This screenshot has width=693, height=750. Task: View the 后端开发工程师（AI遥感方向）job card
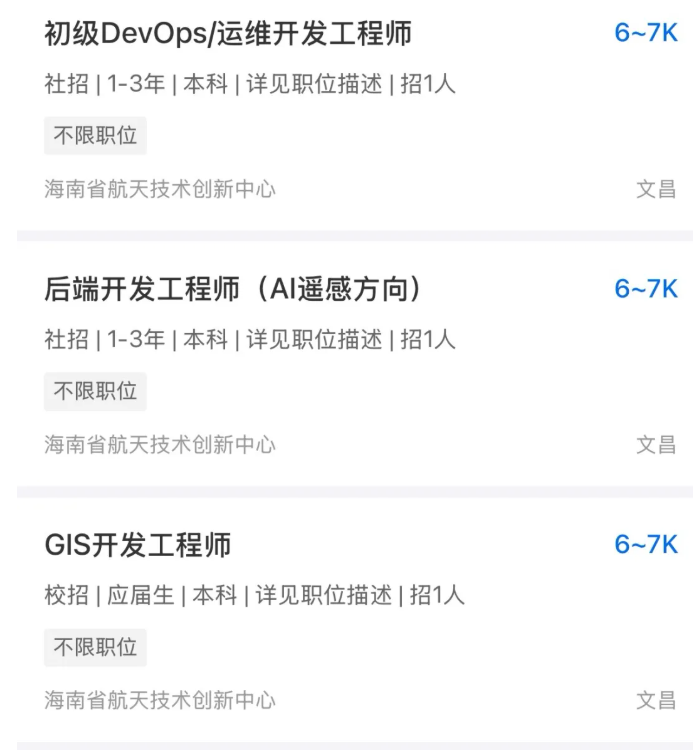232,290
